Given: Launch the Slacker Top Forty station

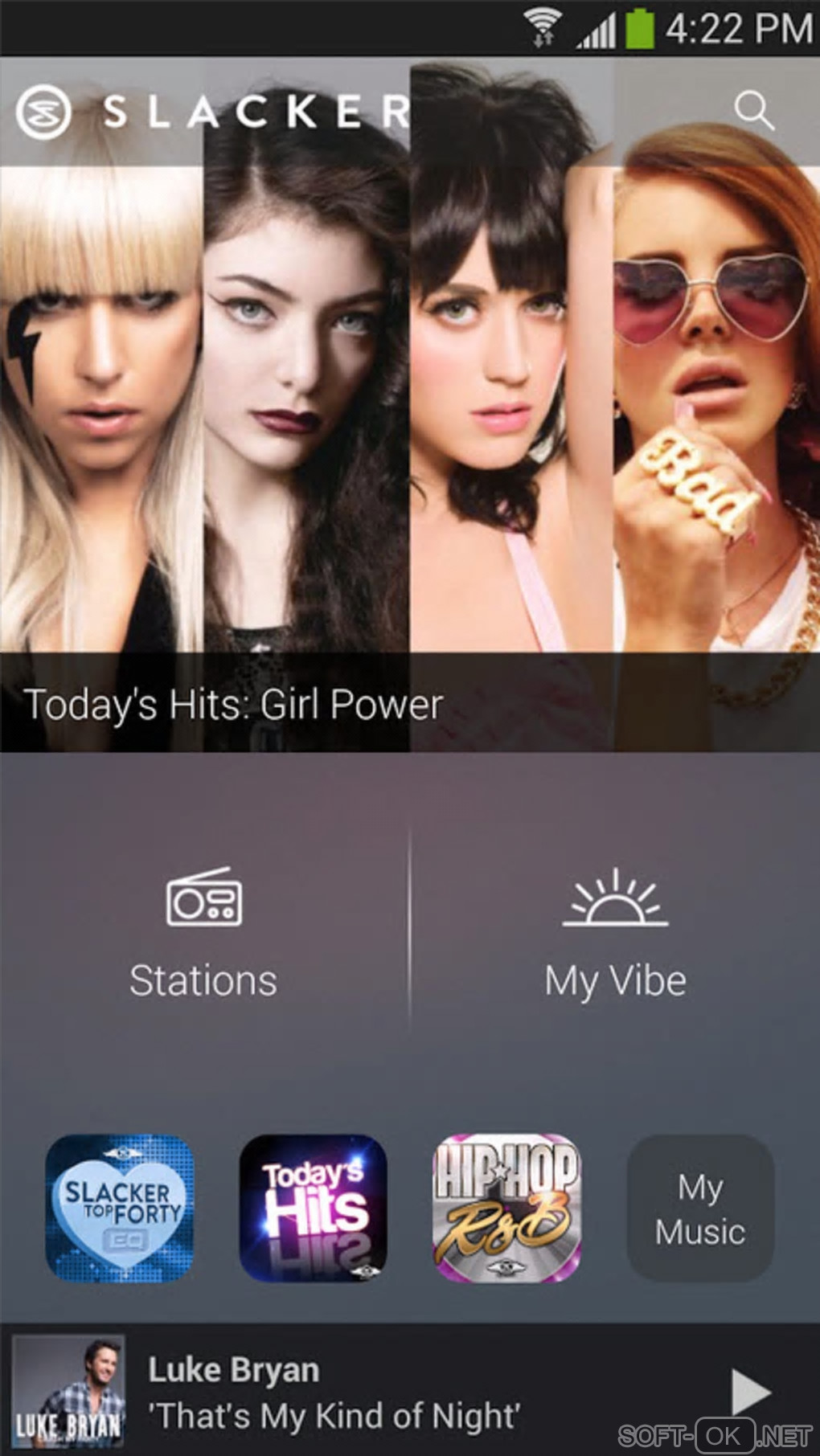Looking at the screenshot, I should click(120, 1208).
